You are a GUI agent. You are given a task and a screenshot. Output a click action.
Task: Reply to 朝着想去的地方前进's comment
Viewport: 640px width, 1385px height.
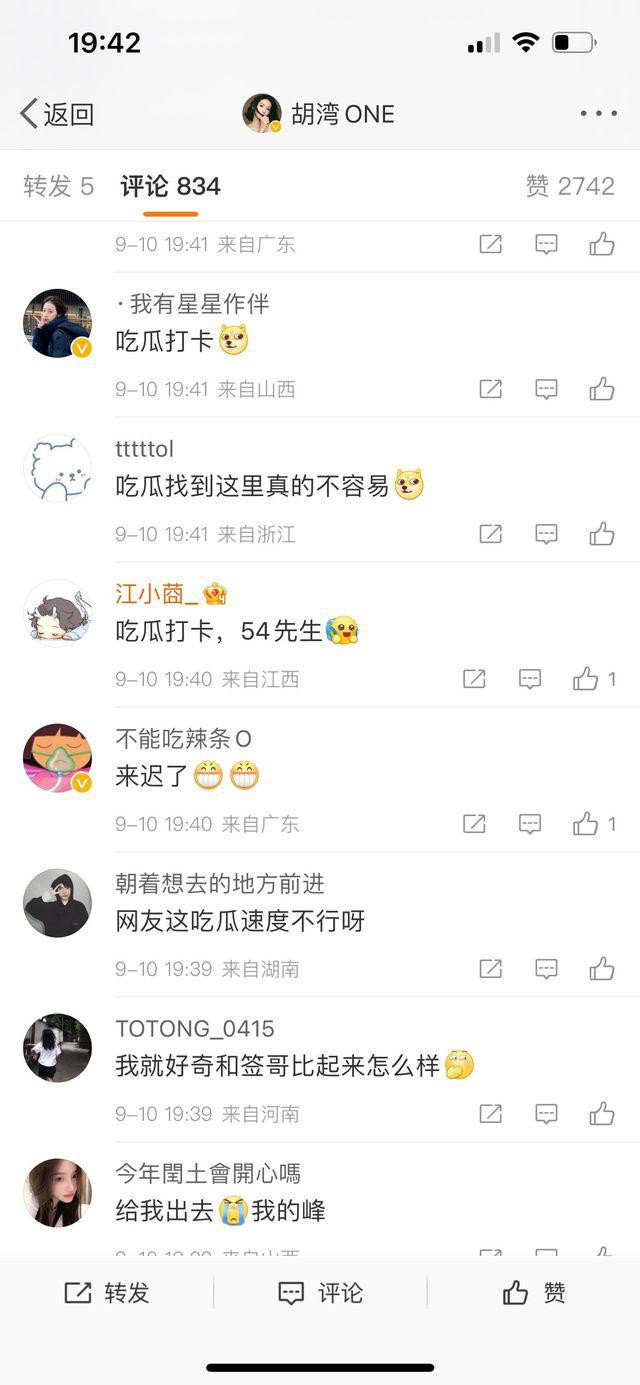(546, 969)
